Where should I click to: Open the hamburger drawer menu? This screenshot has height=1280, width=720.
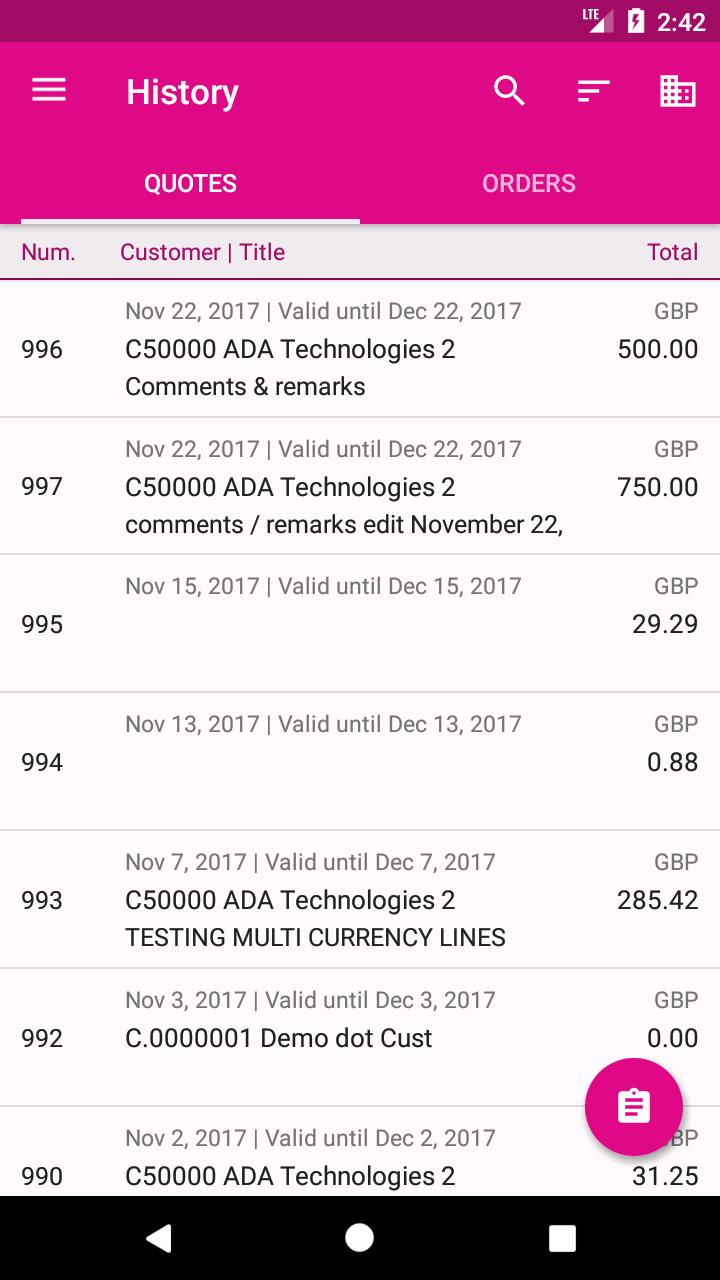tap(49, 91)
